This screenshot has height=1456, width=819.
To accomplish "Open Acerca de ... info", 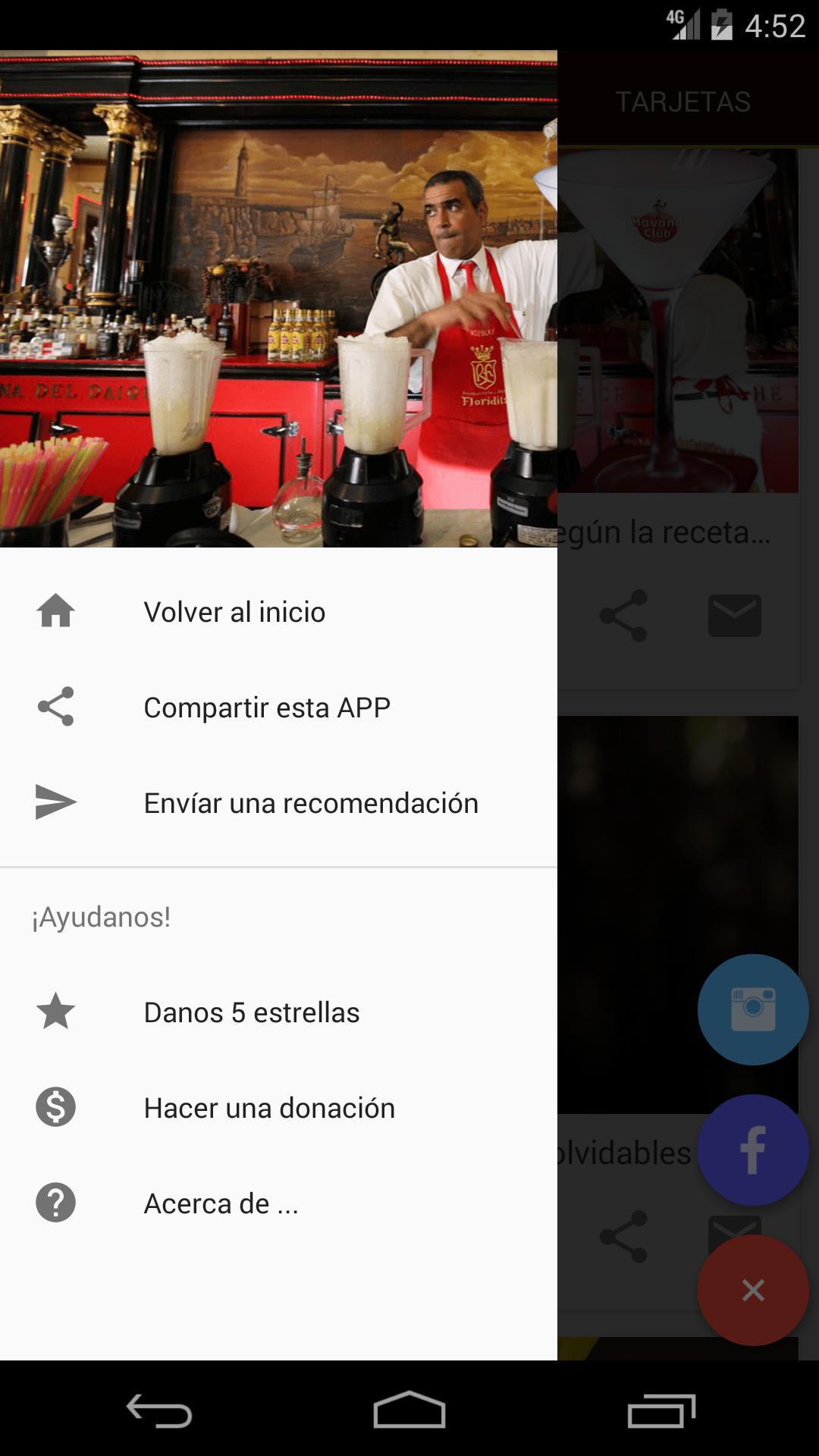I will click(221, 1203).
